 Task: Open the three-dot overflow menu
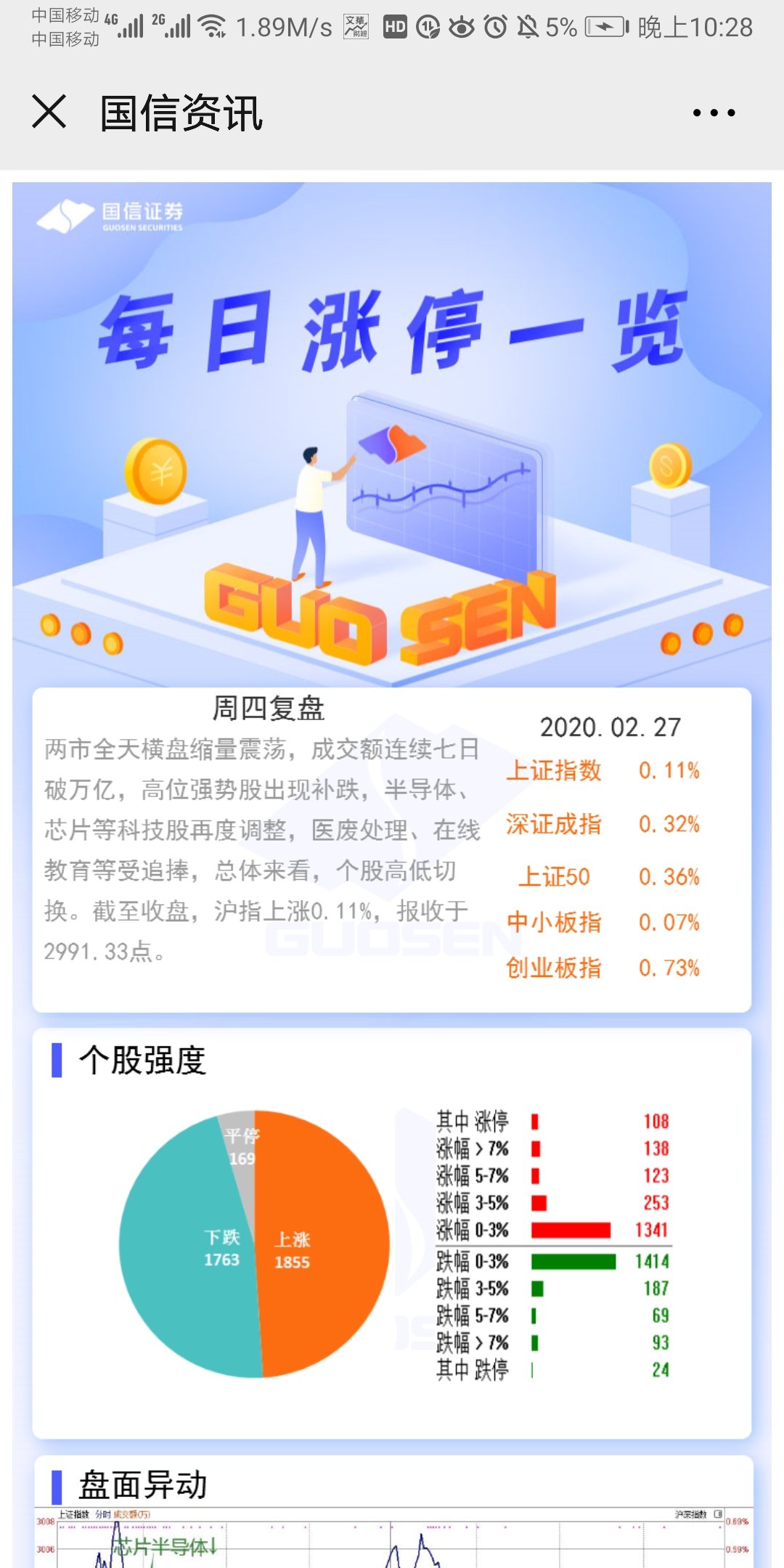pos(714,113)
